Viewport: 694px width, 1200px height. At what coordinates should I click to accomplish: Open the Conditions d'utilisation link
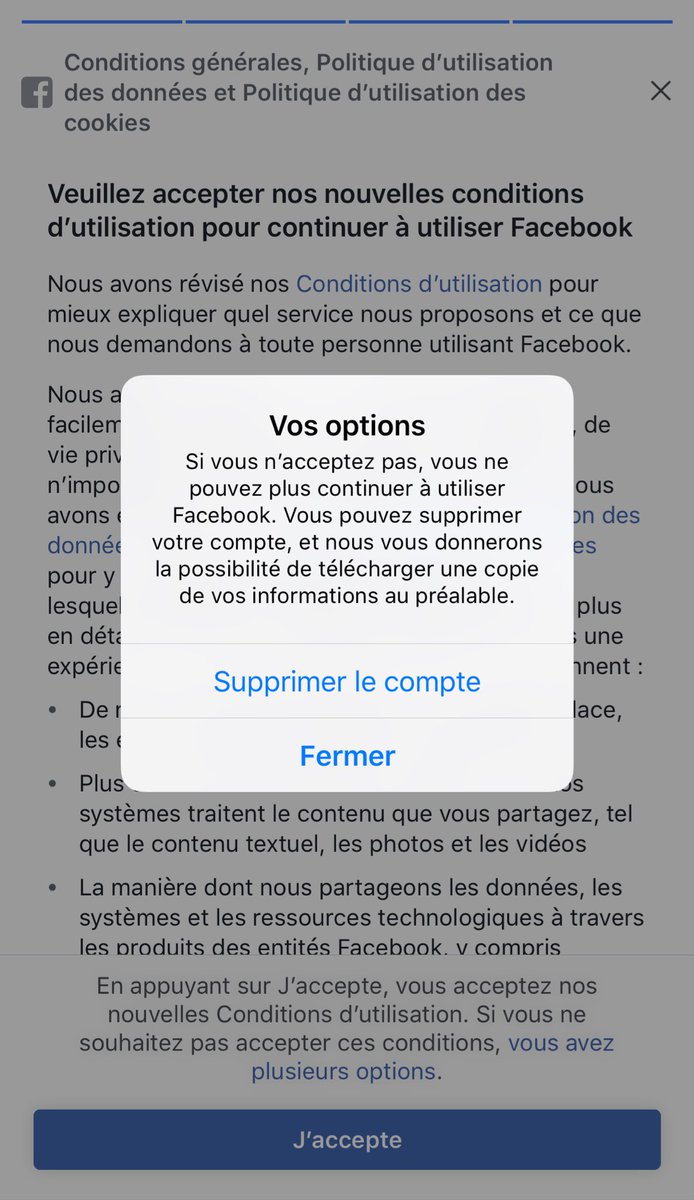[x=419, y=284]
